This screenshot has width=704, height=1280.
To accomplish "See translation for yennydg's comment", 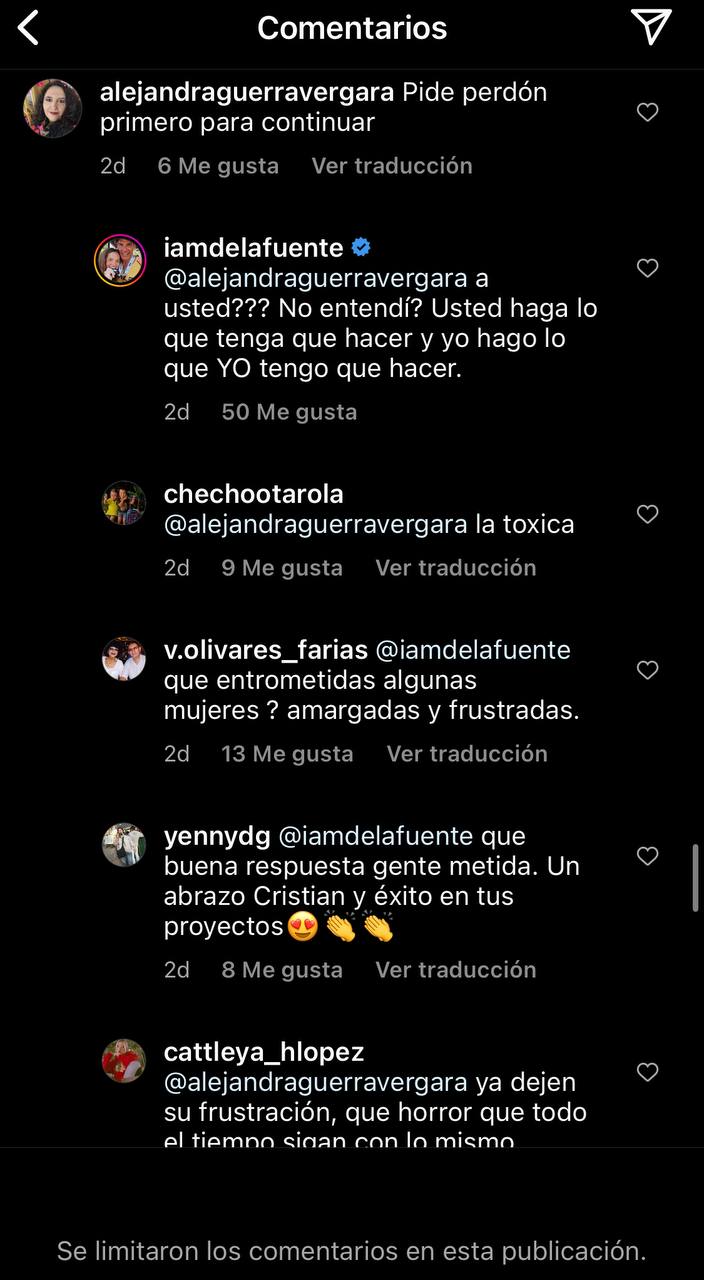I will (455, 970).
